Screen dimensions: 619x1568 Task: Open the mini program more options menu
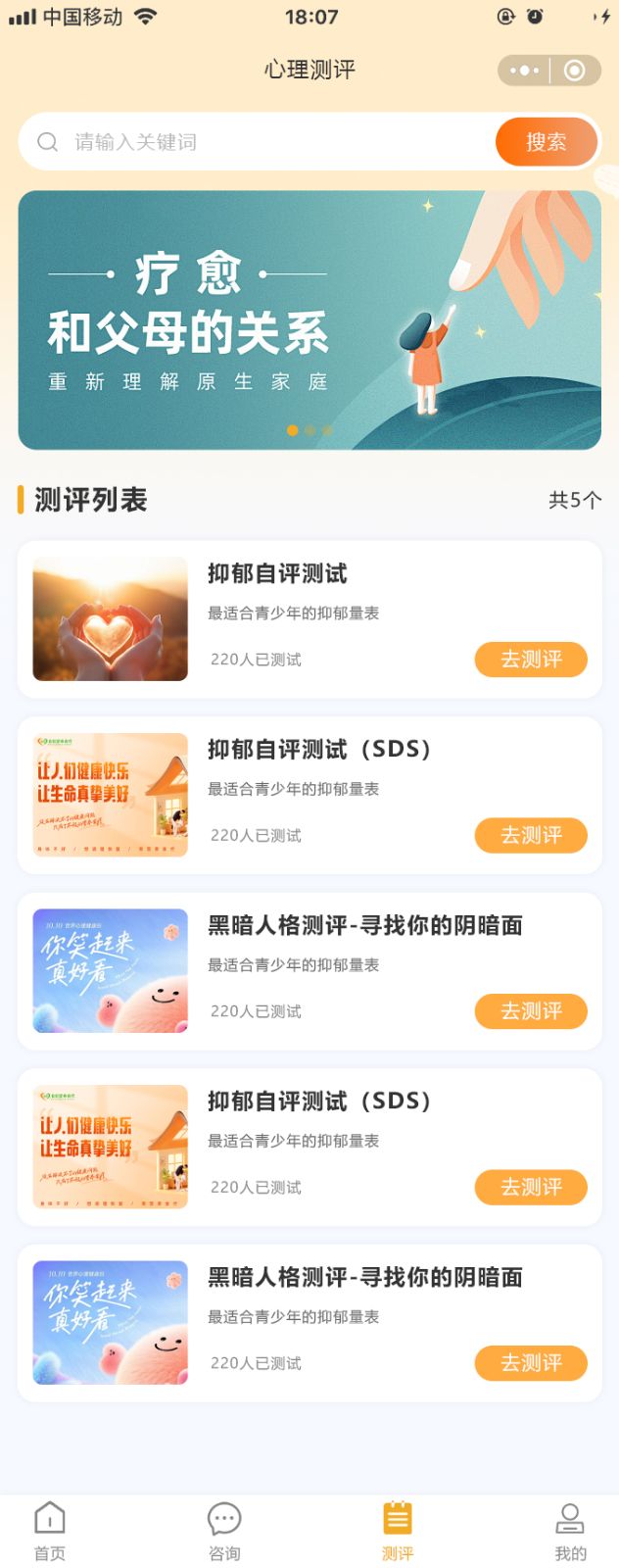coord(524,71)
